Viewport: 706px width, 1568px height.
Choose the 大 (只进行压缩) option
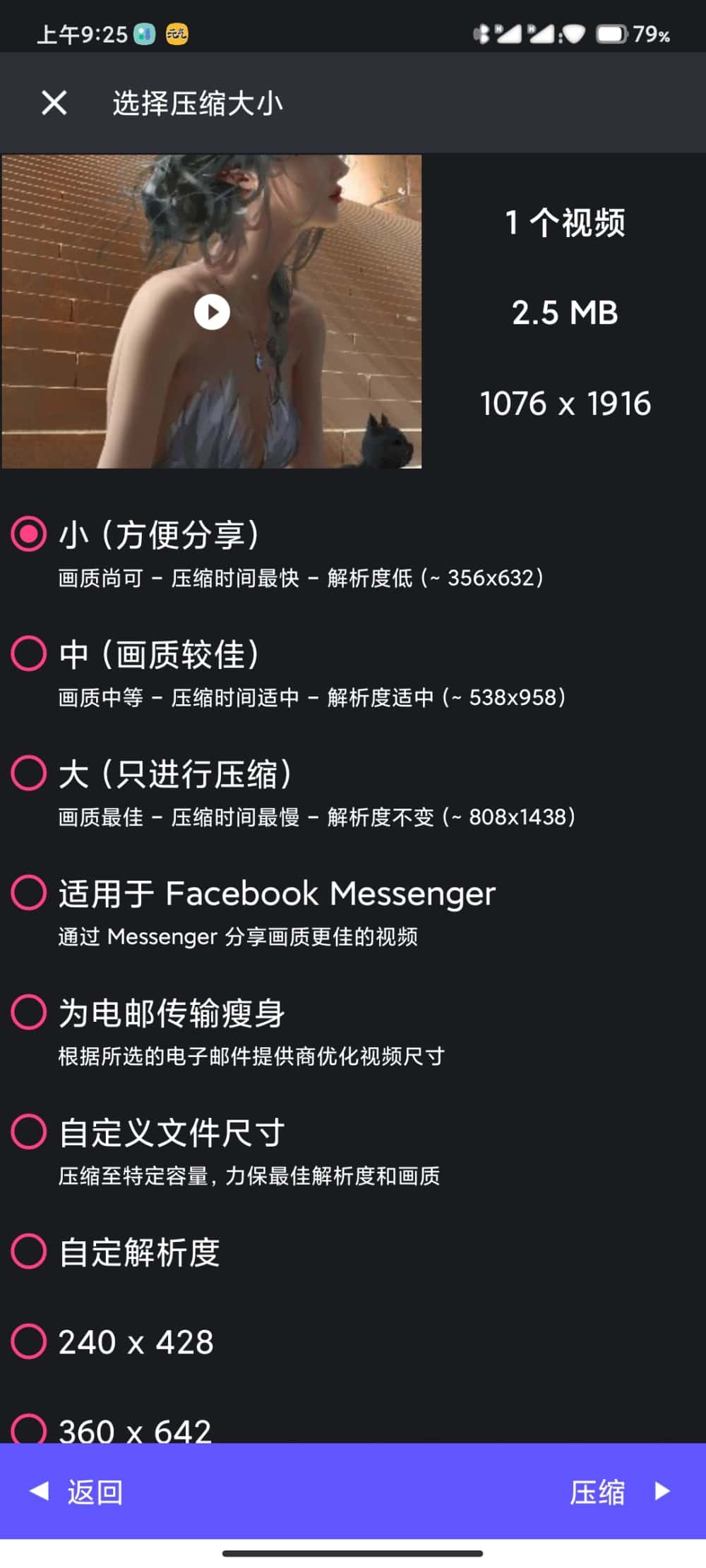(29, 773)
